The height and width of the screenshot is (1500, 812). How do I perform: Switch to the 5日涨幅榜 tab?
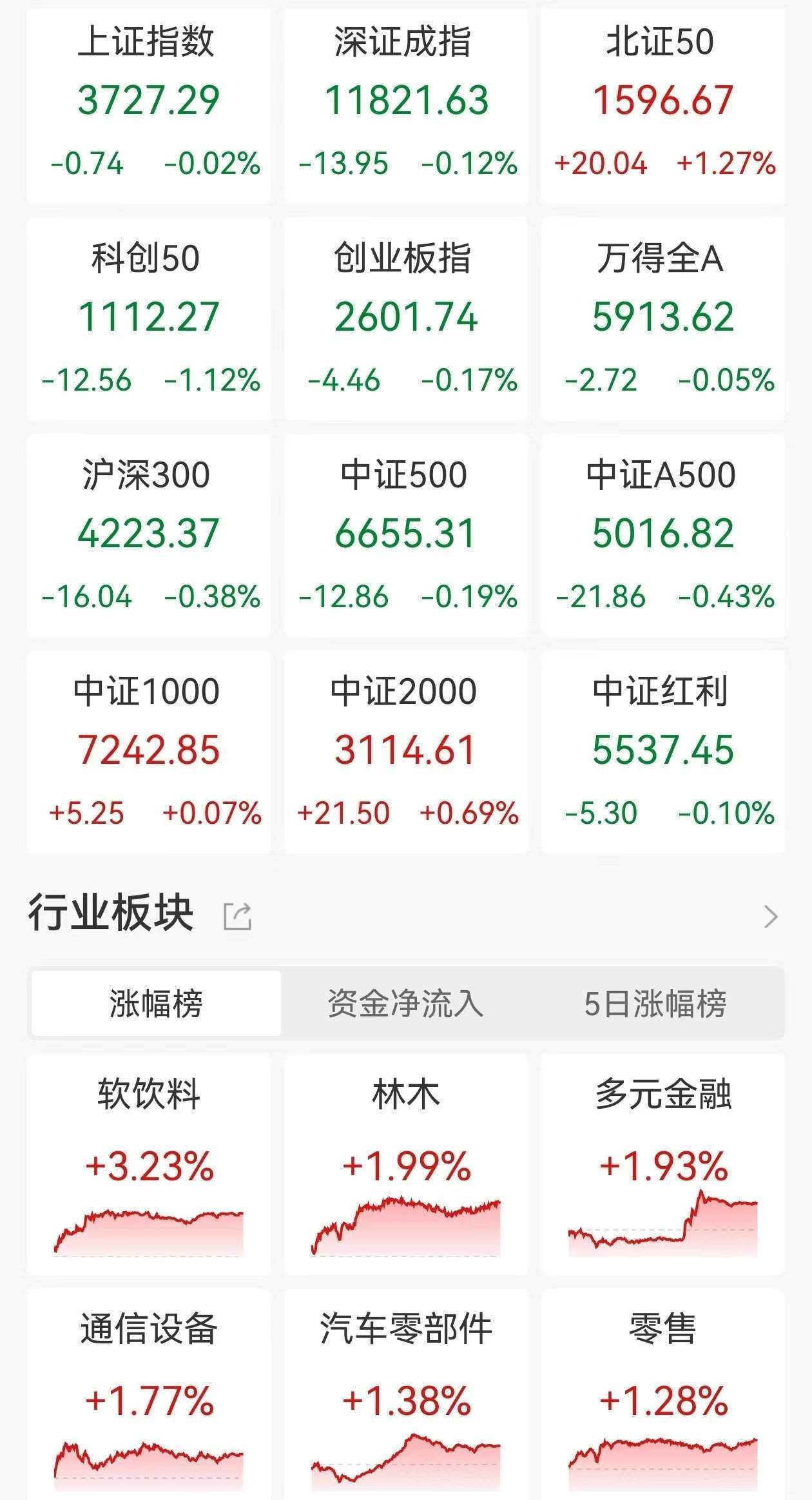655,1003
